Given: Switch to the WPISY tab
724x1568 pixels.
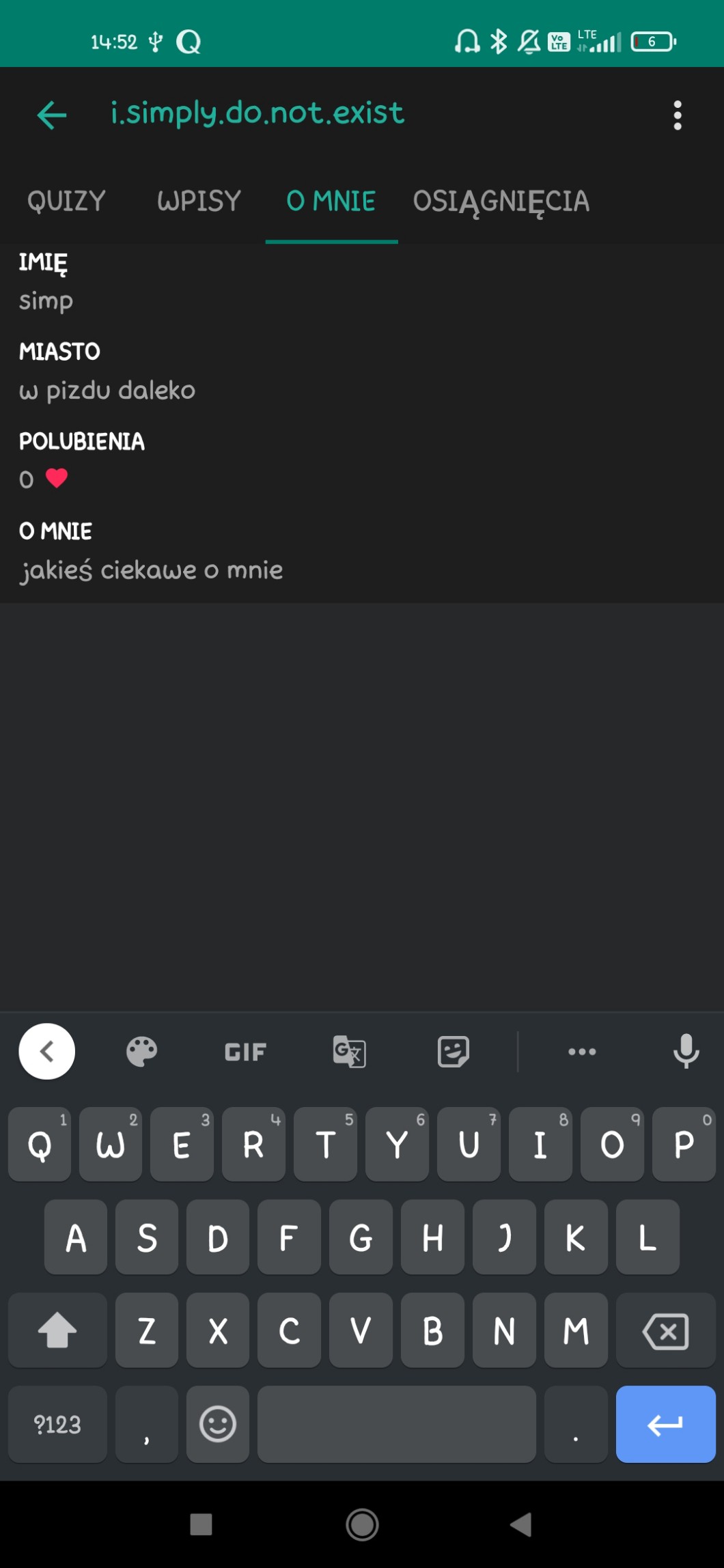Looking at the screenshot, I should (199, 201).
